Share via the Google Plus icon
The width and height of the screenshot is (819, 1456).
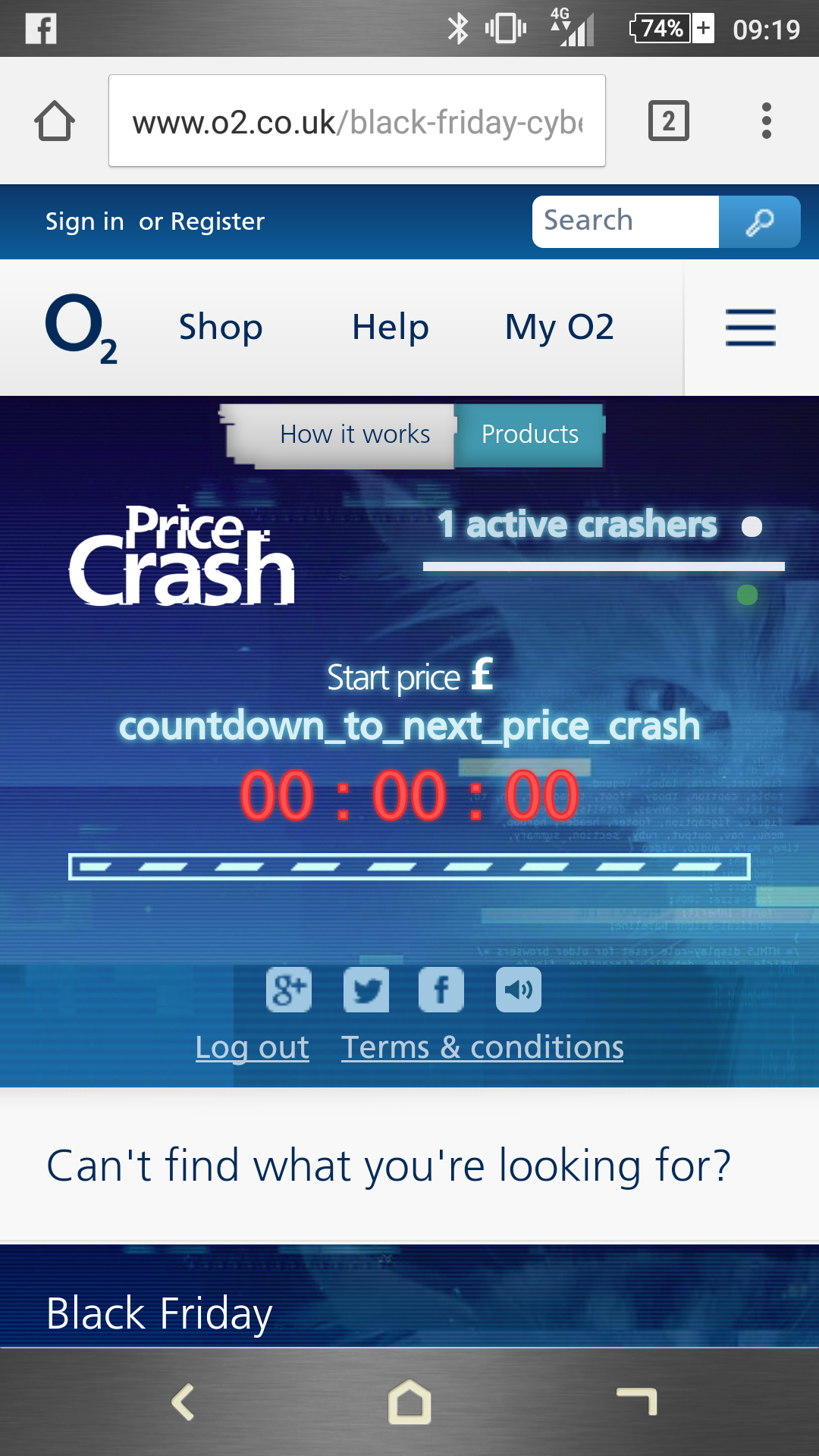point(289,990)
